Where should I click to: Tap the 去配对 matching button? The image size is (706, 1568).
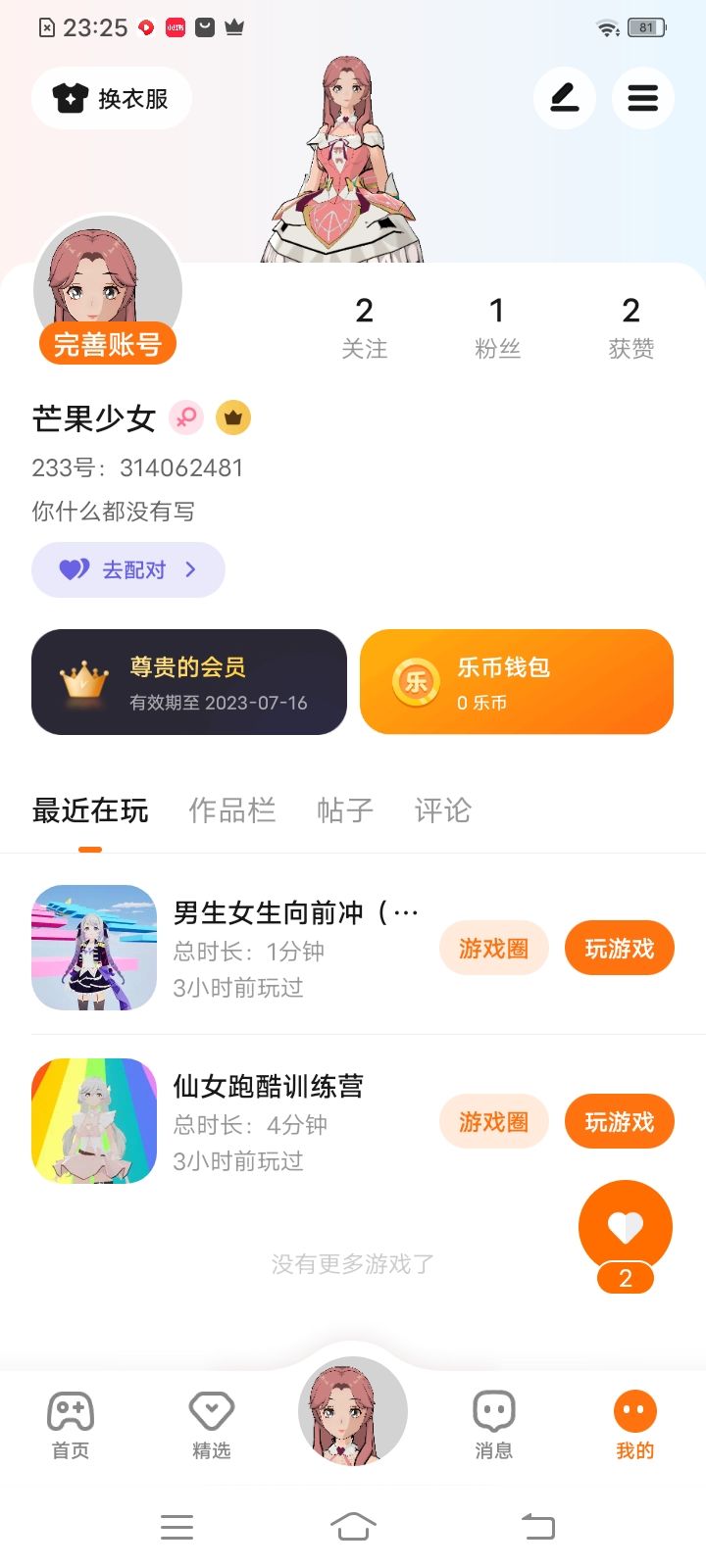click(x=128, y=569)
